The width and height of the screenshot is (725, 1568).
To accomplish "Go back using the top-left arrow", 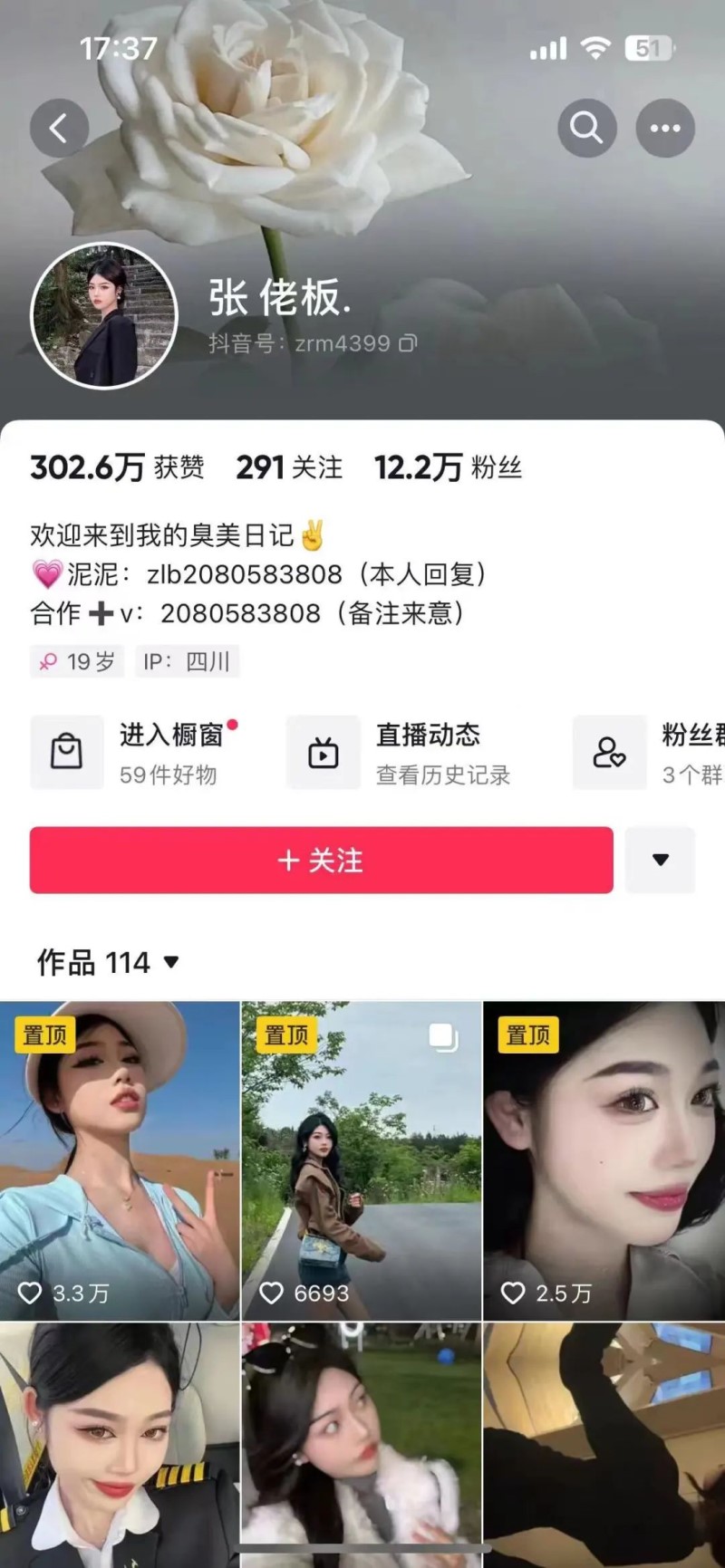I will click(x=59, y=128).
